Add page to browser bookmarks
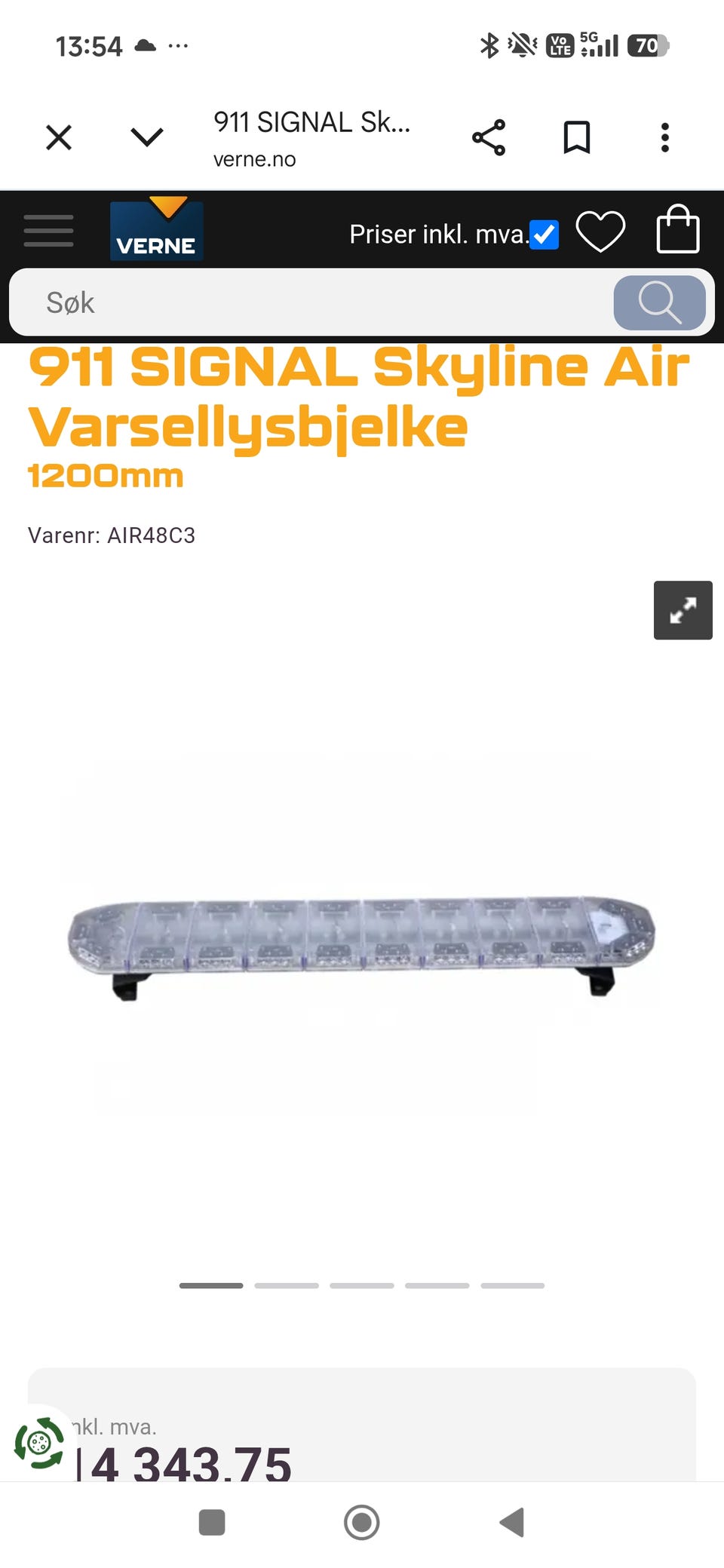The height and width of the screenshot is (1568, 724). tap(575, 136)
